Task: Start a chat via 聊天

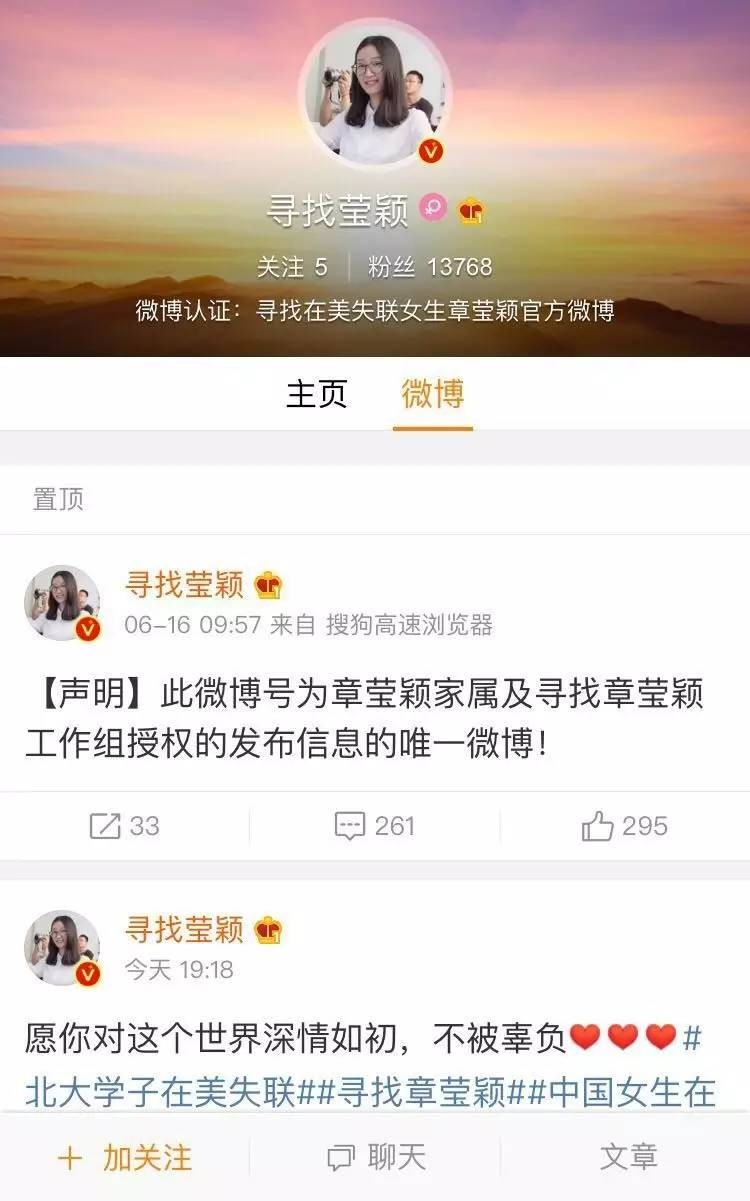Action: [x=376, y=1158]
